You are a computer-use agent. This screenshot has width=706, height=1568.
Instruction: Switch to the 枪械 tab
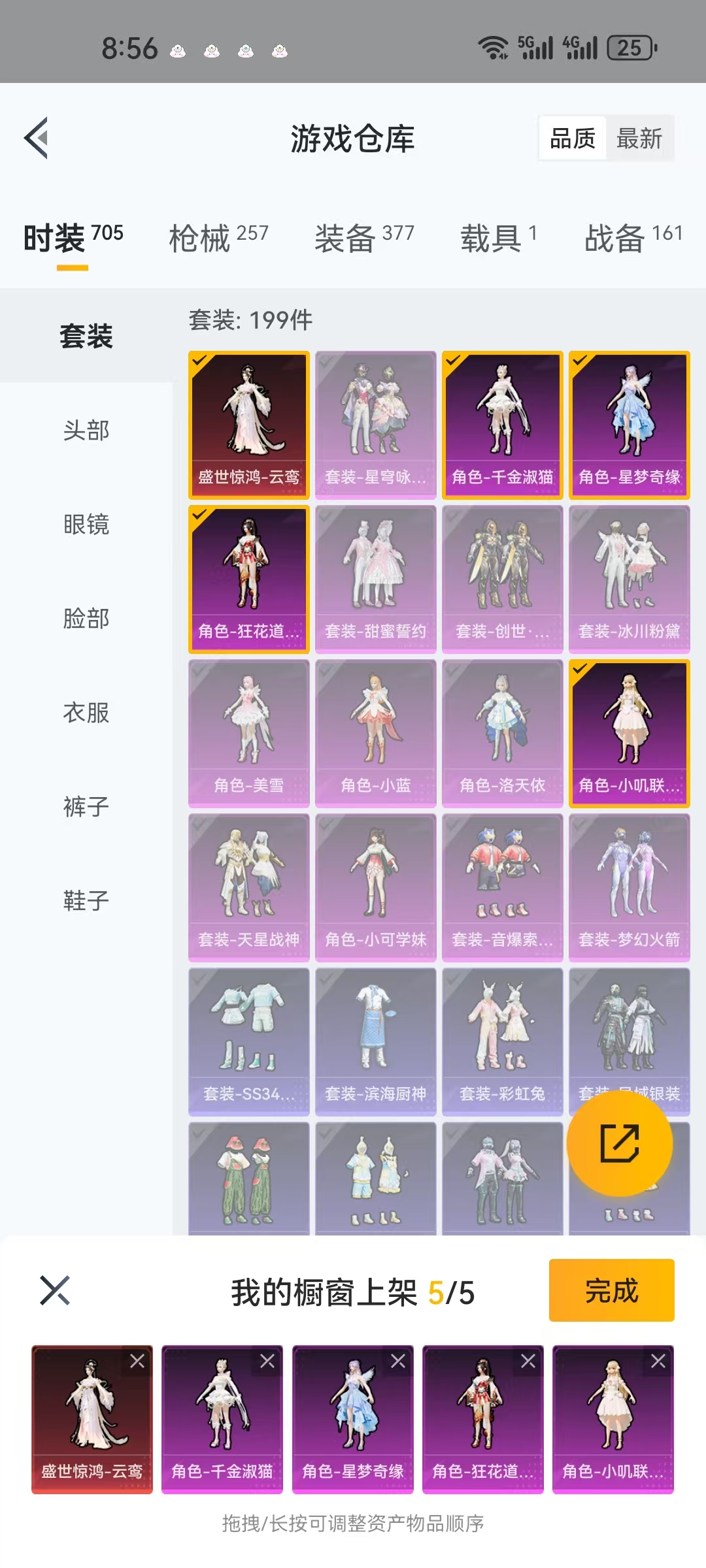218,238
